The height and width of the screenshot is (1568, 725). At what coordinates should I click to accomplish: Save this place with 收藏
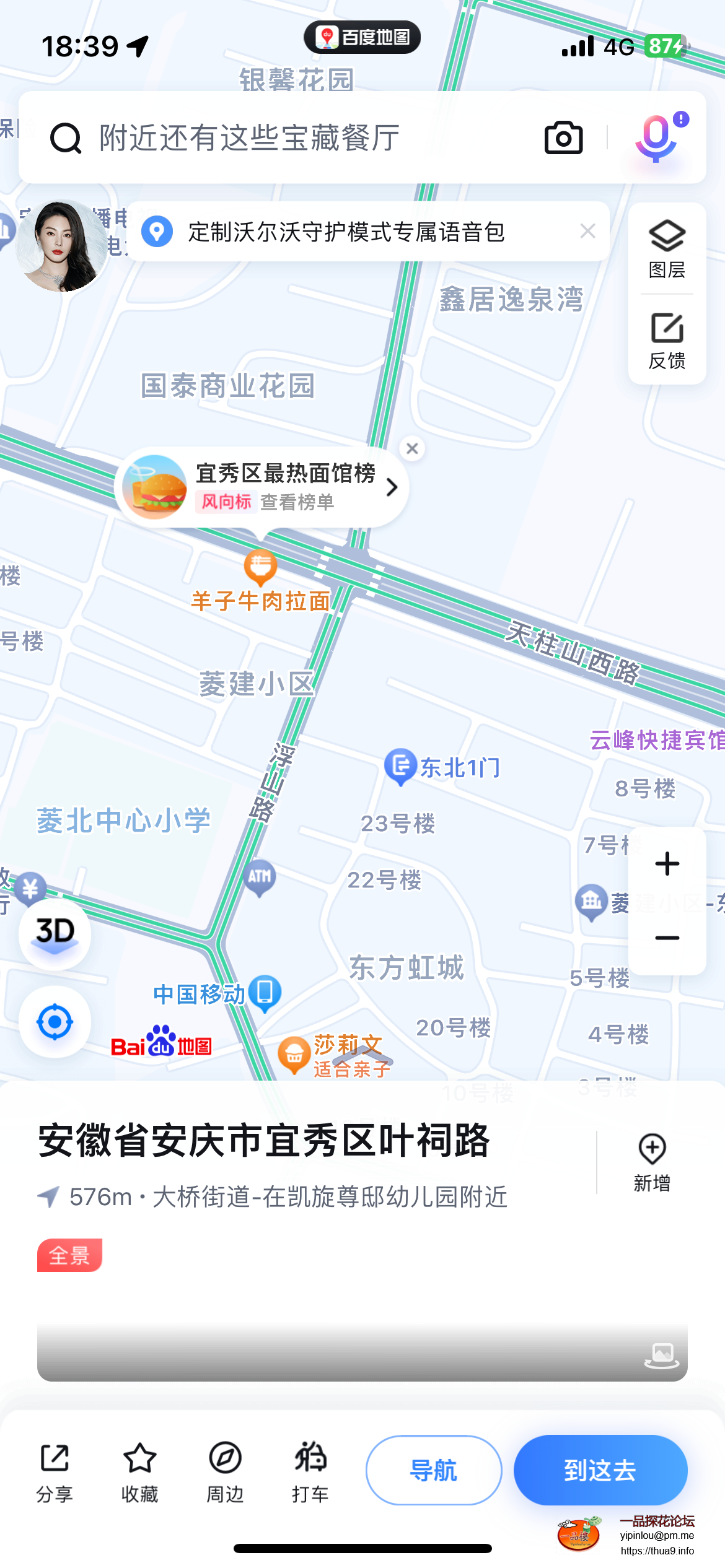point(139,1472)
